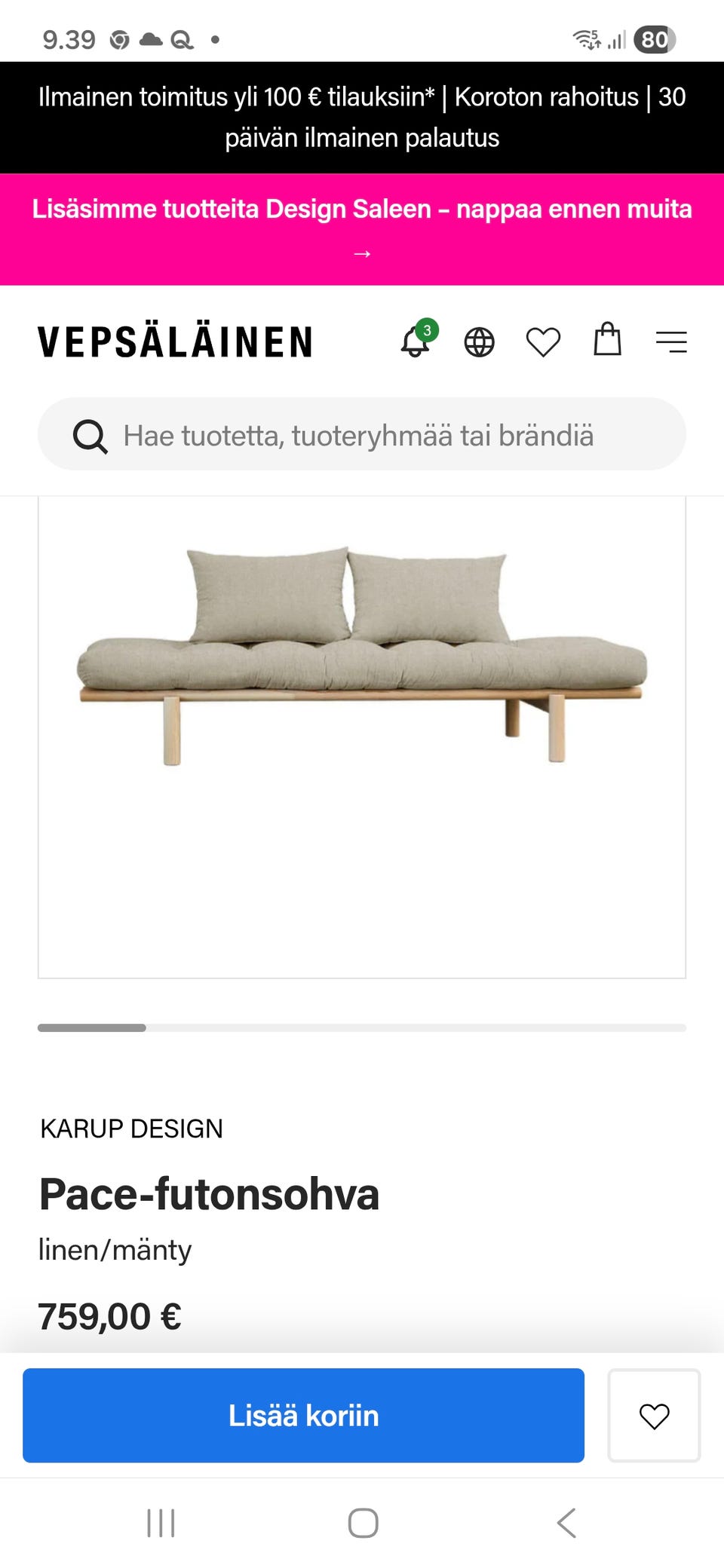Open the recent apps overview
The image size is (724, 1568).
(161, 1523)
